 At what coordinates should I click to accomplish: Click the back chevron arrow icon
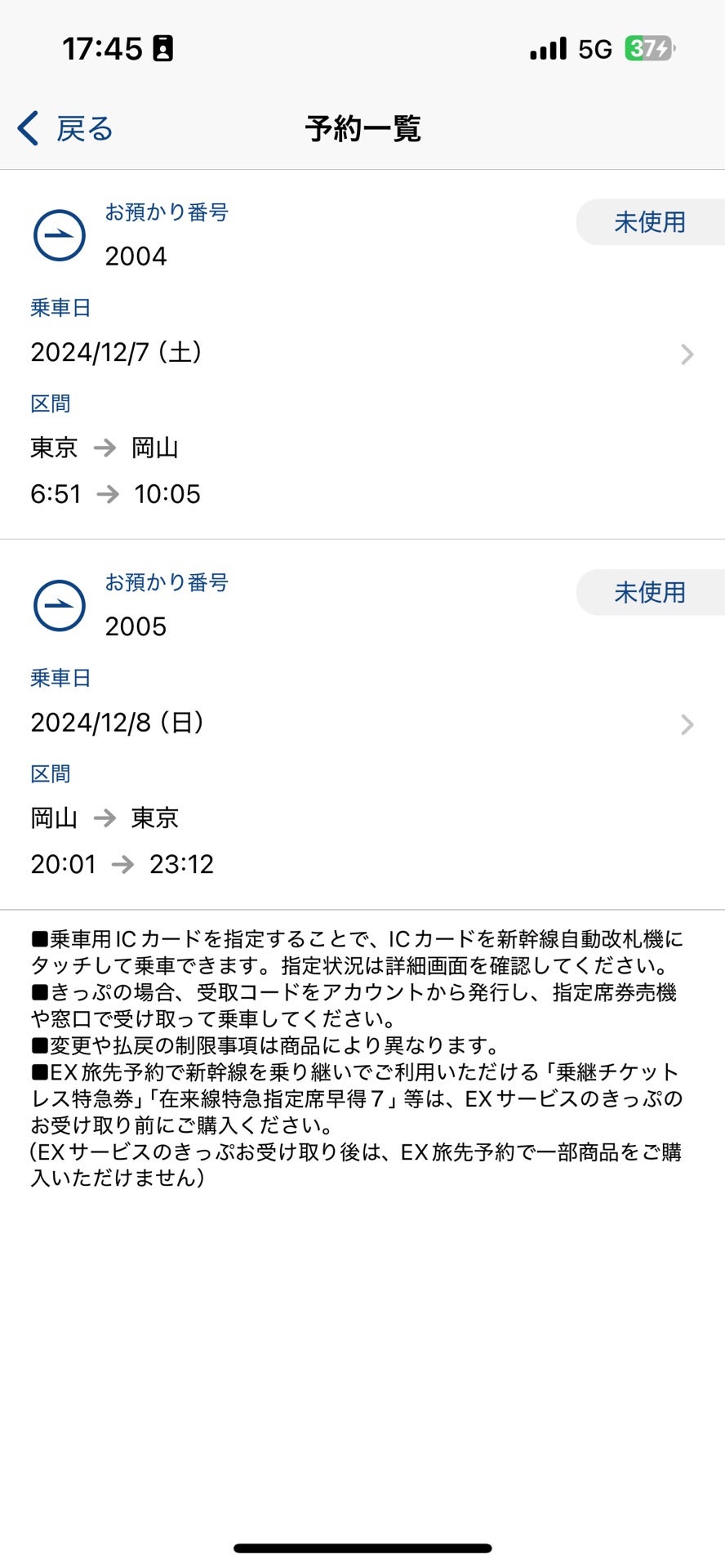coord(27,127)
